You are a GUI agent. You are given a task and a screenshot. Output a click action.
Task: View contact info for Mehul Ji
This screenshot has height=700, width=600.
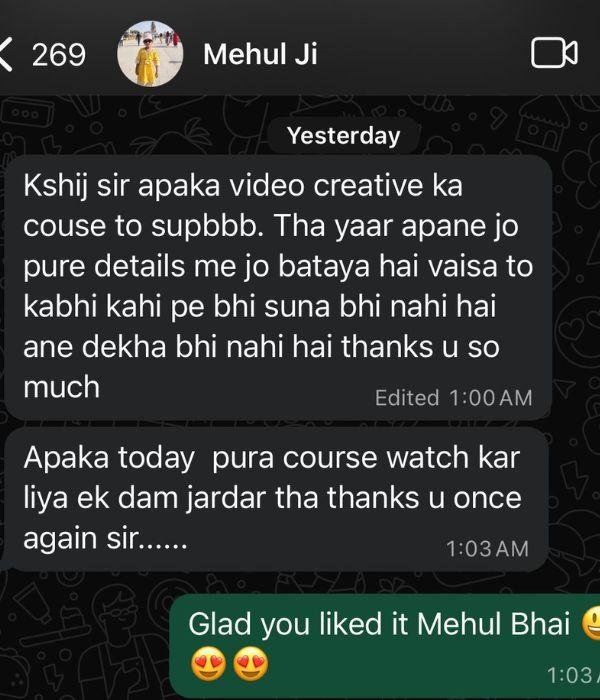click(260, 54)
